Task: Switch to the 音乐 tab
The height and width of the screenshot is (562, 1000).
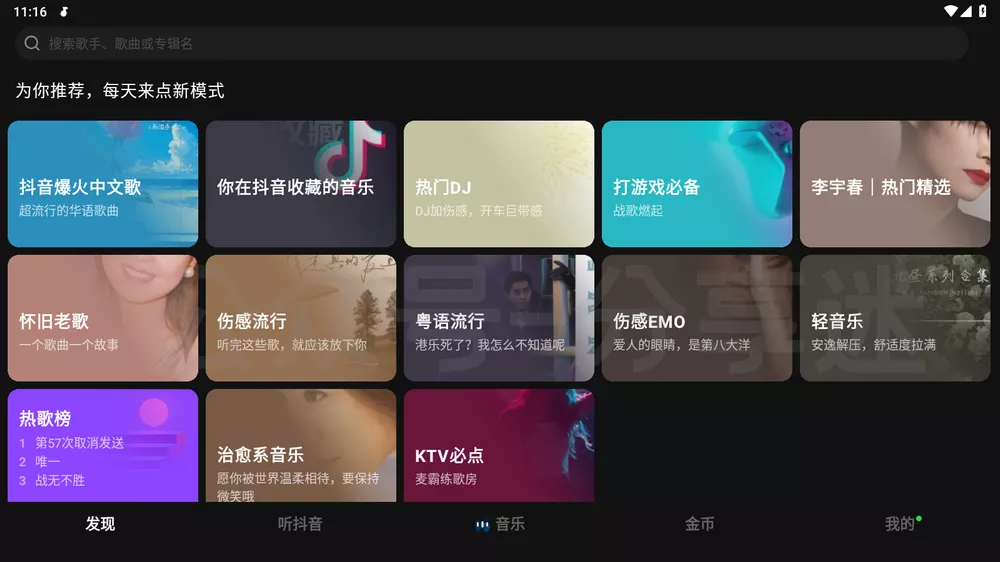Action: 500,524
